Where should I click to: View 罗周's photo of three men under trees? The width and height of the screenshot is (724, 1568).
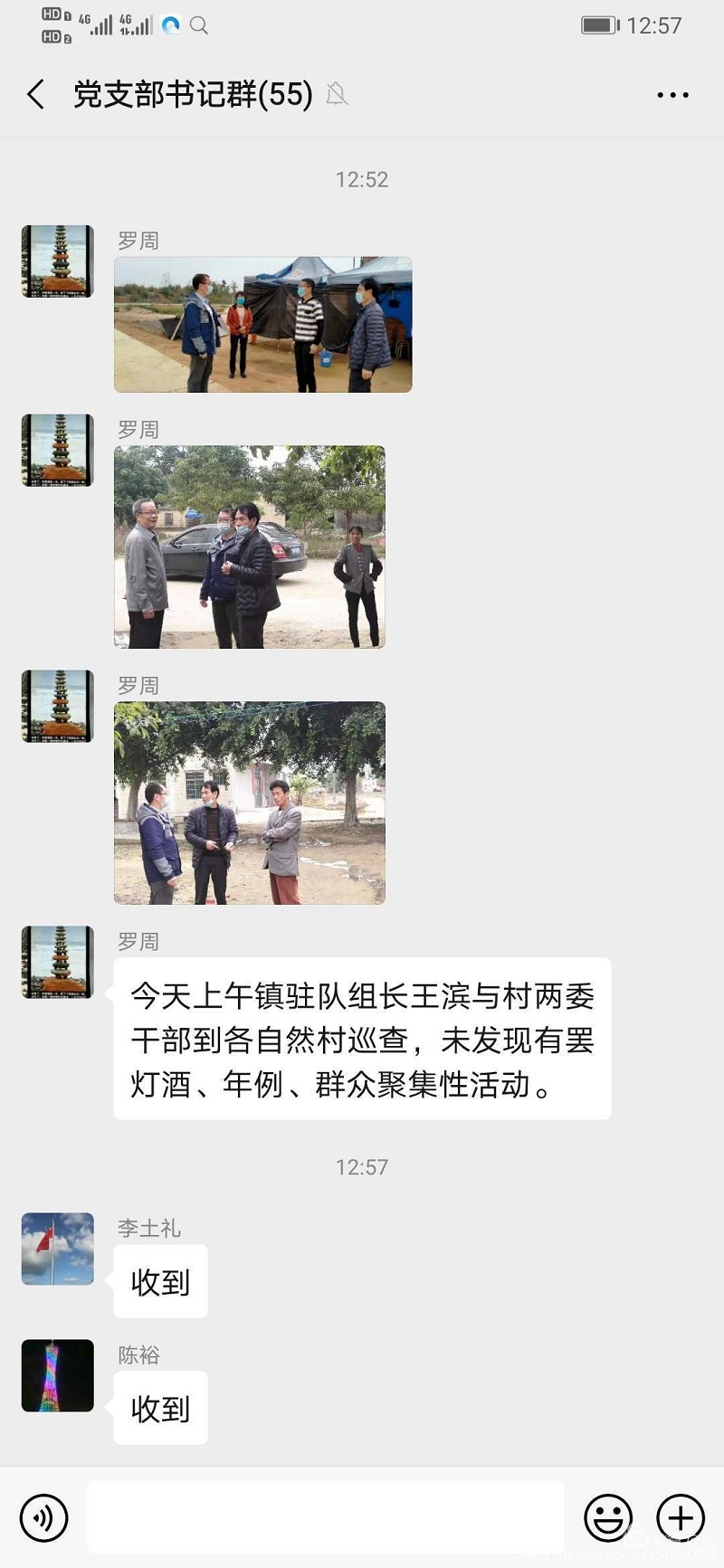249,803
